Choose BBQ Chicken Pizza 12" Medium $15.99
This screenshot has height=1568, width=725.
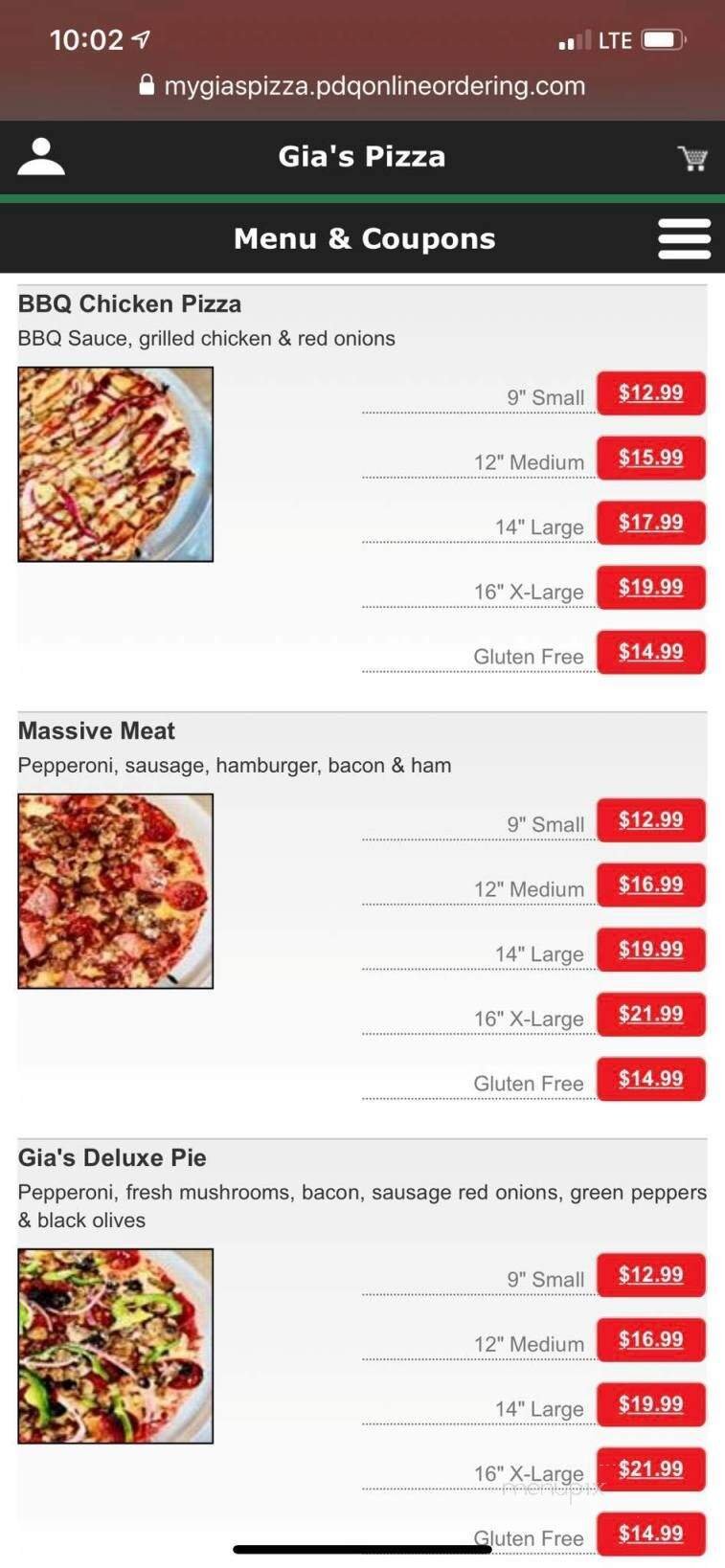coord(650,458)
